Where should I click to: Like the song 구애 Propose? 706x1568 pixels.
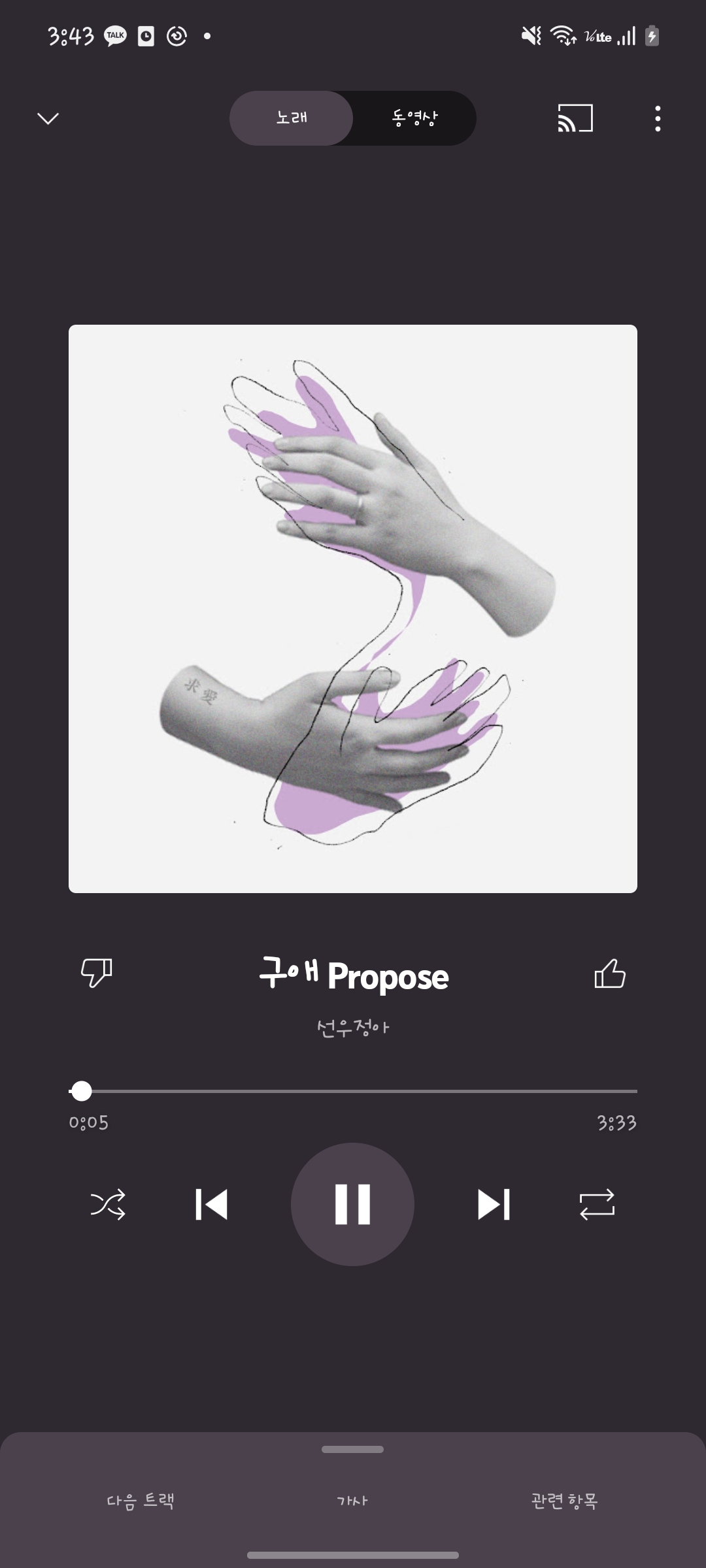pyautogui.click(x=609, y=974)
